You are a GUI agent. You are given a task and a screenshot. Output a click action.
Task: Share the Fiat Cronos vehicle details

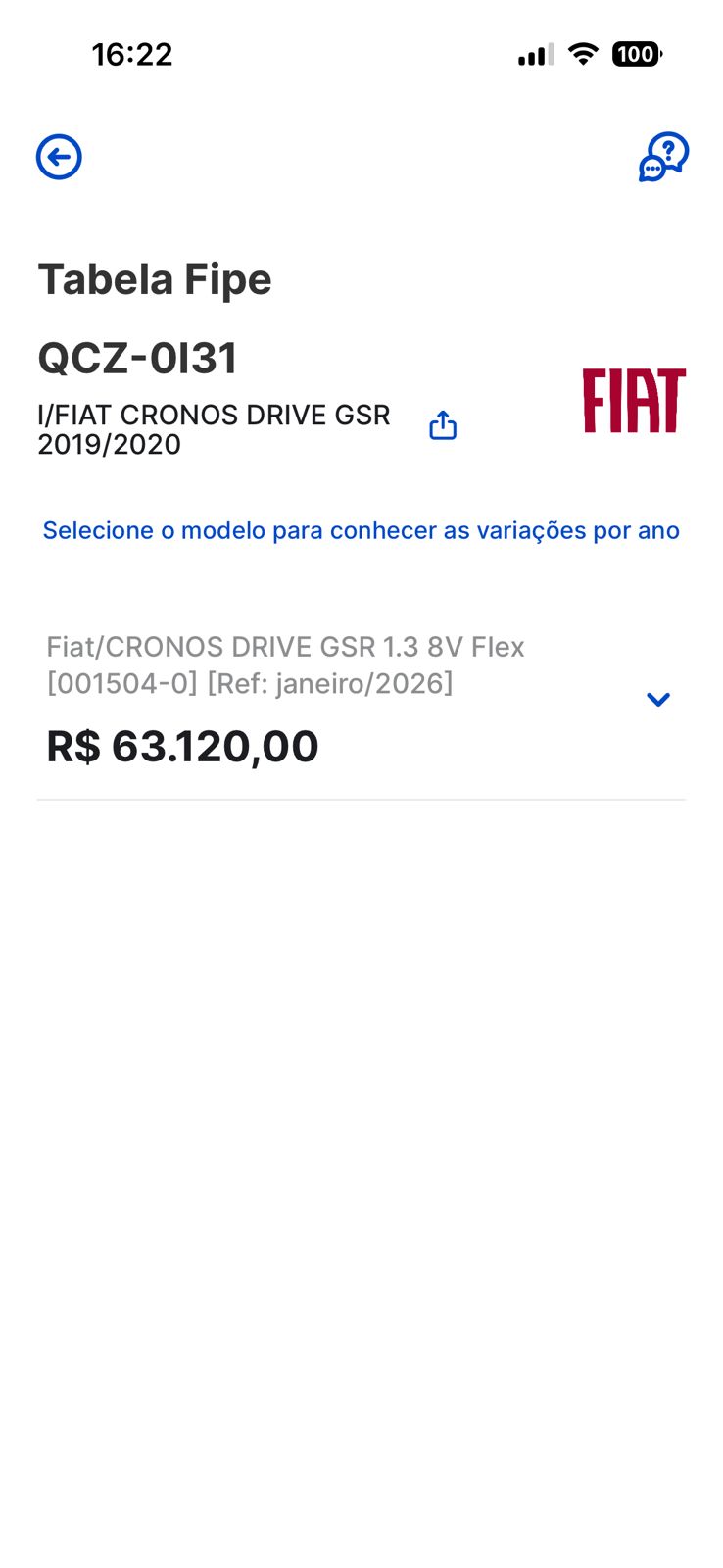443,425
